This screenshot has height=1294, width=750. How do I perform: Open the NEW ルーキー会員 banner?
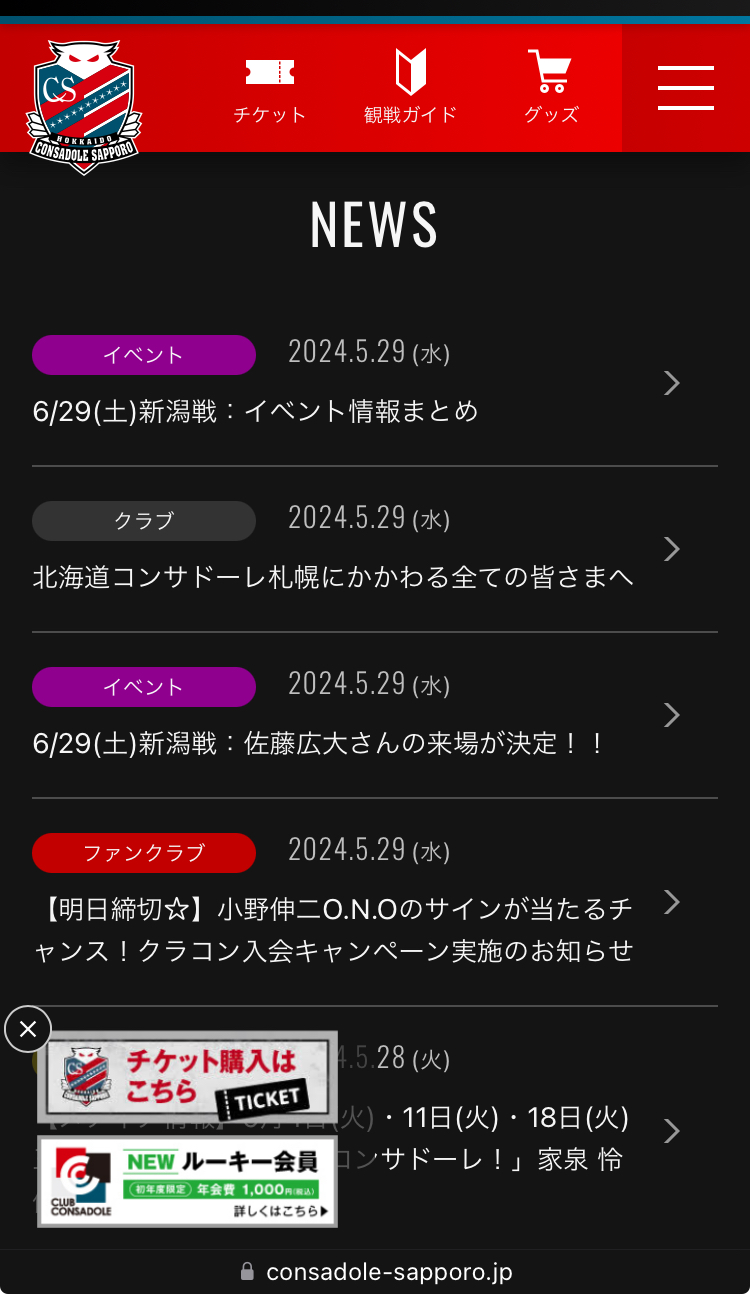pyautogui.click(x=187, y=1181)
